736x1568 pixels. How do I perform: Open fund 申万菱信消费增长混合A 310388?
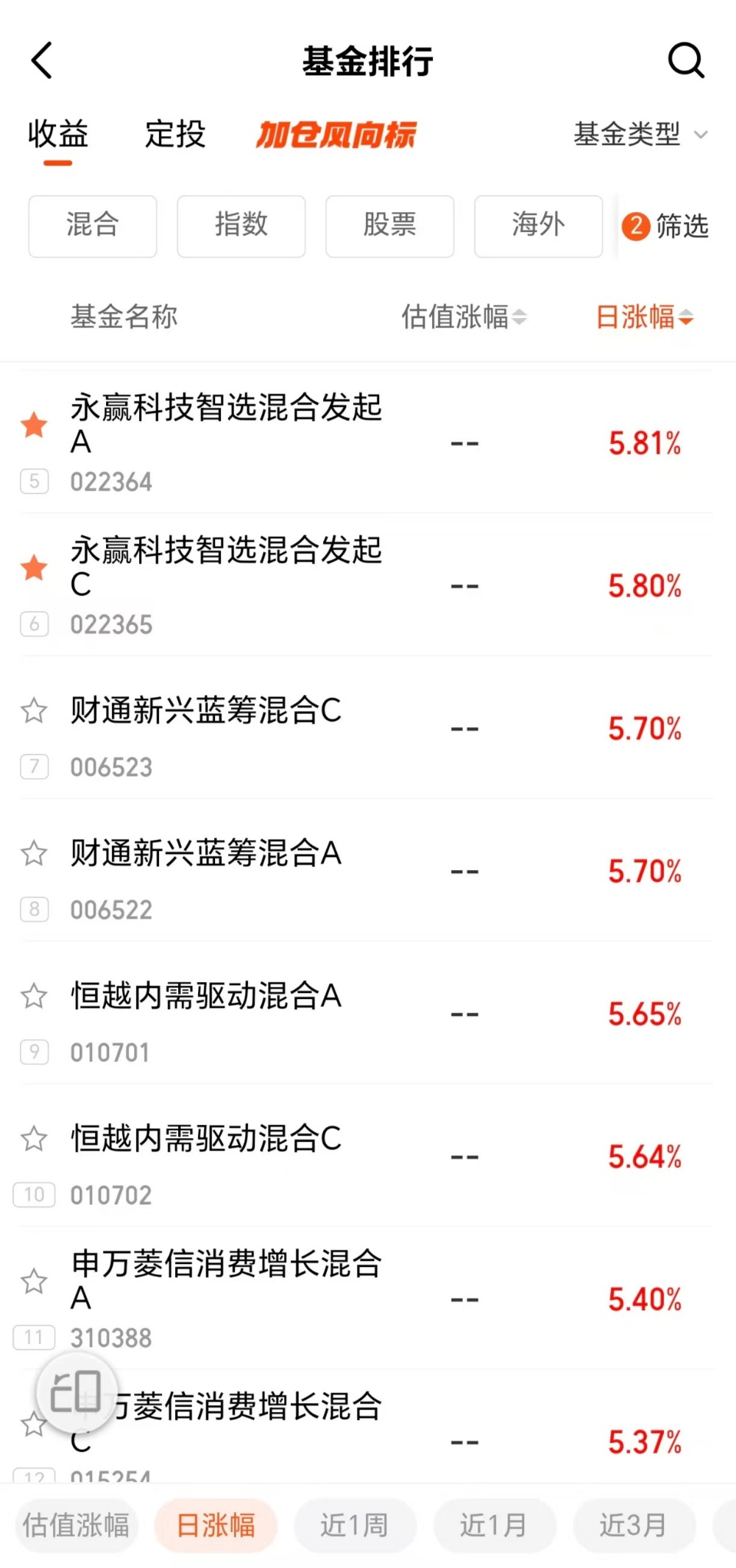point(367,1299)
